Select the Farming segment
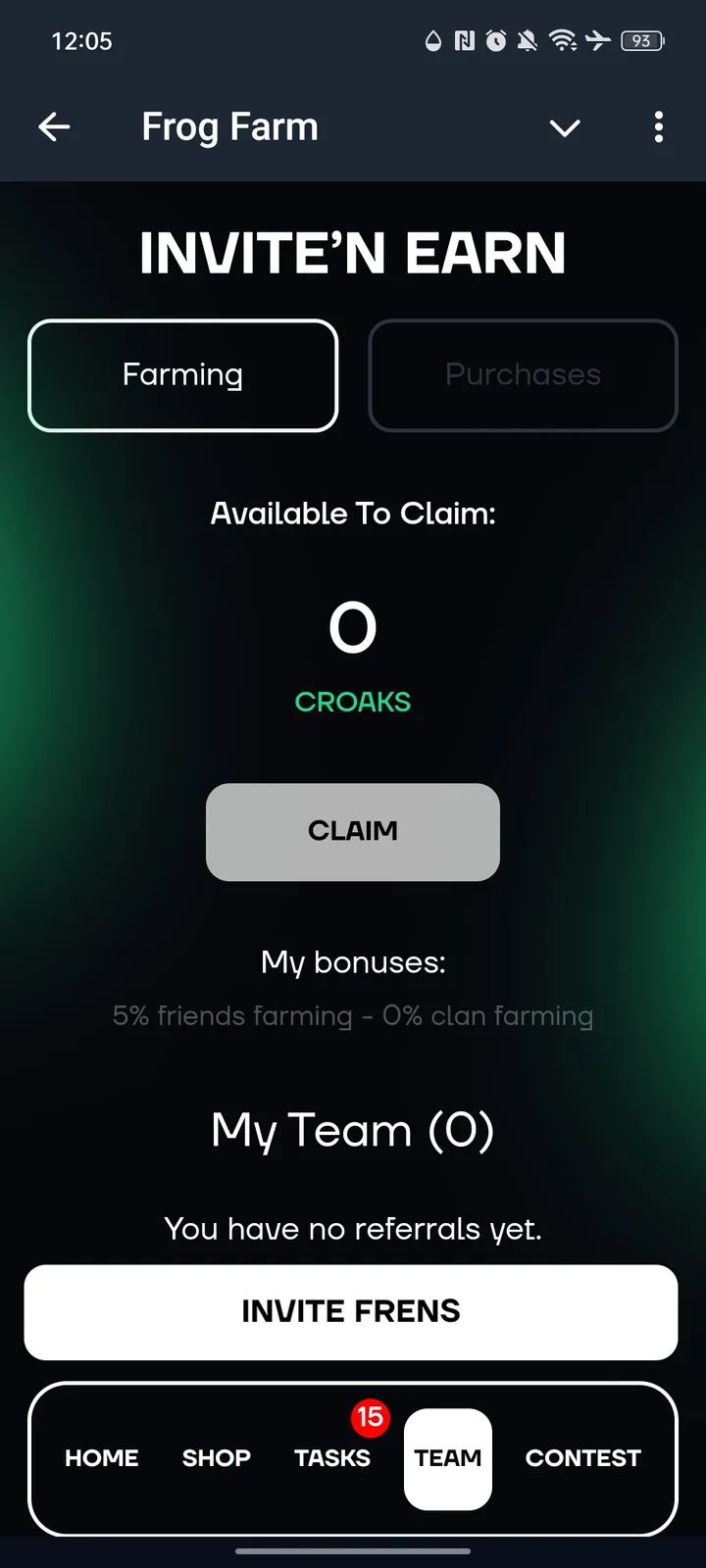The width and height of the screenshot is (706, 1568). click(183, 375)
